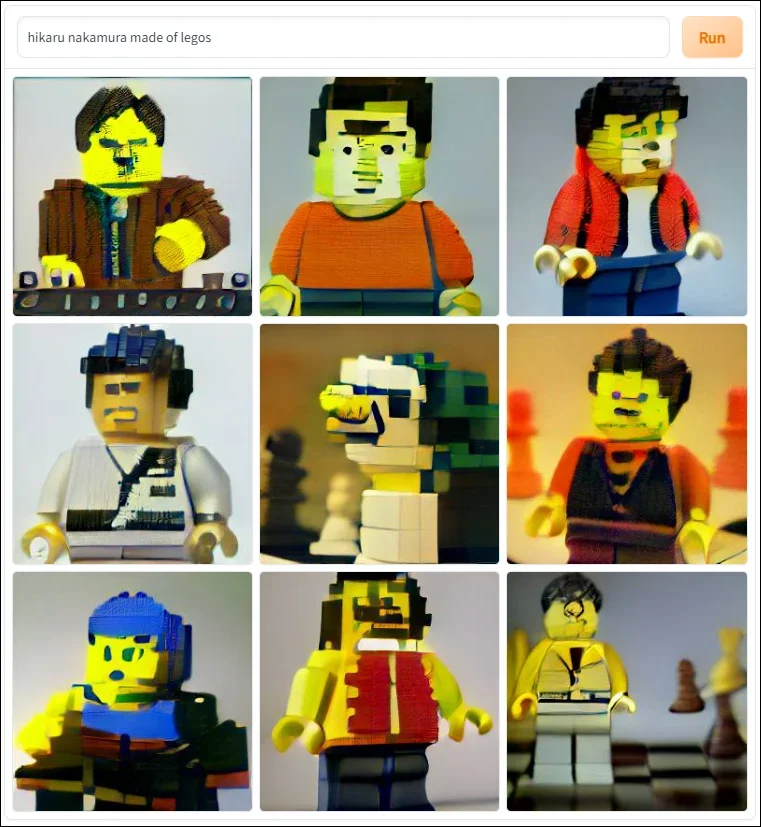761x827 pixels.
Task: Open the blue-haired lego figure image
Action: click(132, 691)
